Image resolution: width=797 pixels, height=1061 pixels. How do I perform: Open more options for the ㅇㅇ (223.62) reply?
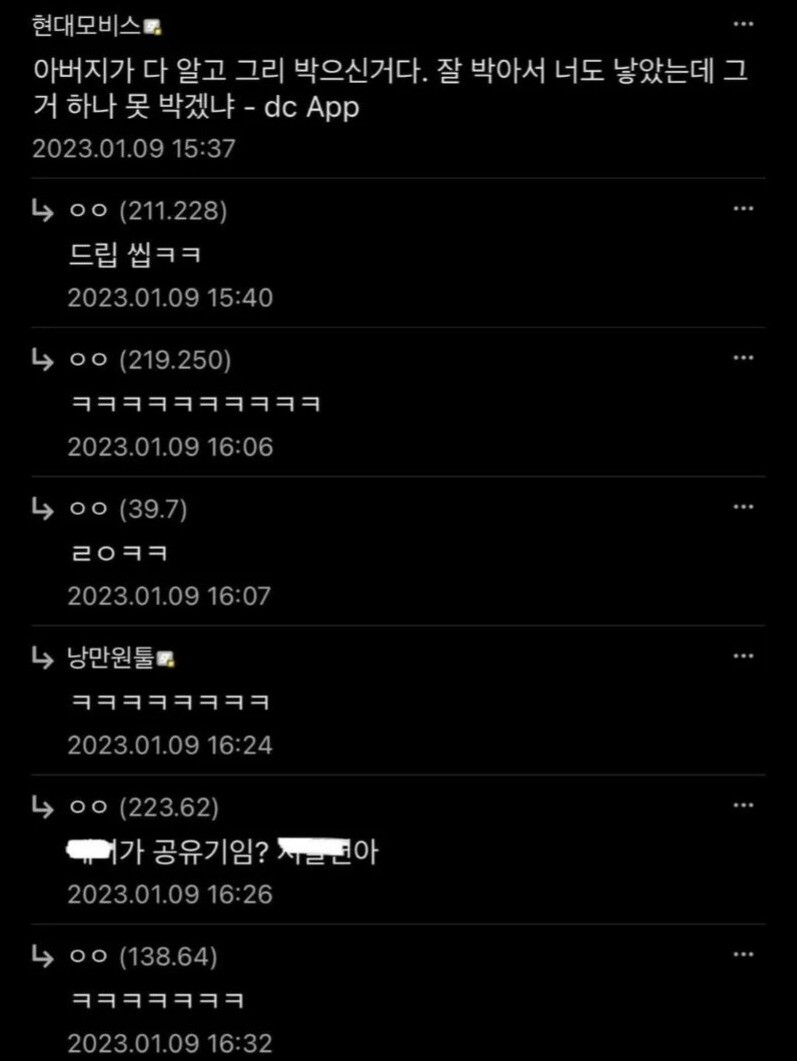click(x=743, y=805)
